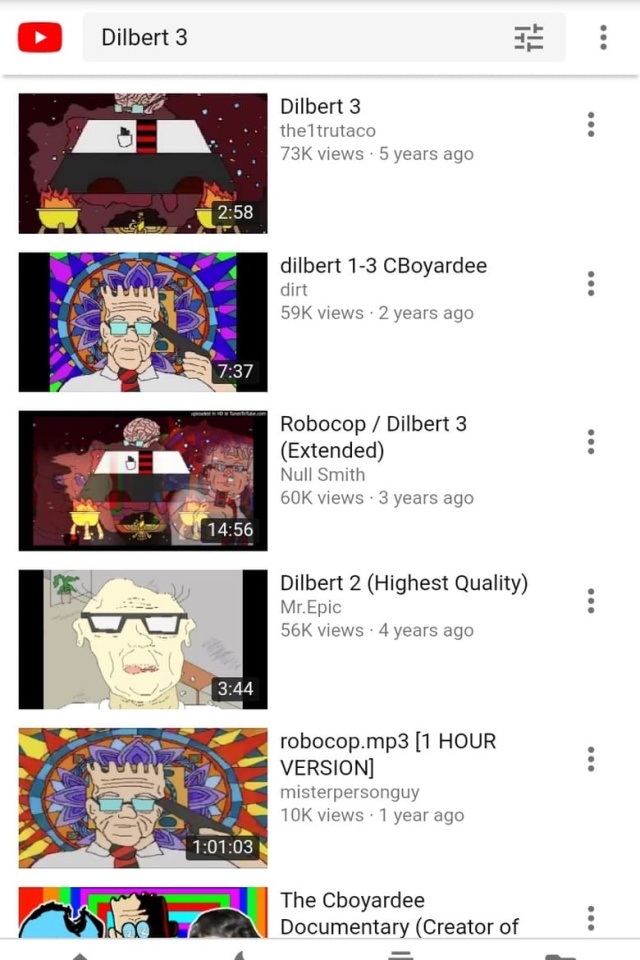Play robocop.mp3 [1 HOUR VERSION] video

(143, 797)
